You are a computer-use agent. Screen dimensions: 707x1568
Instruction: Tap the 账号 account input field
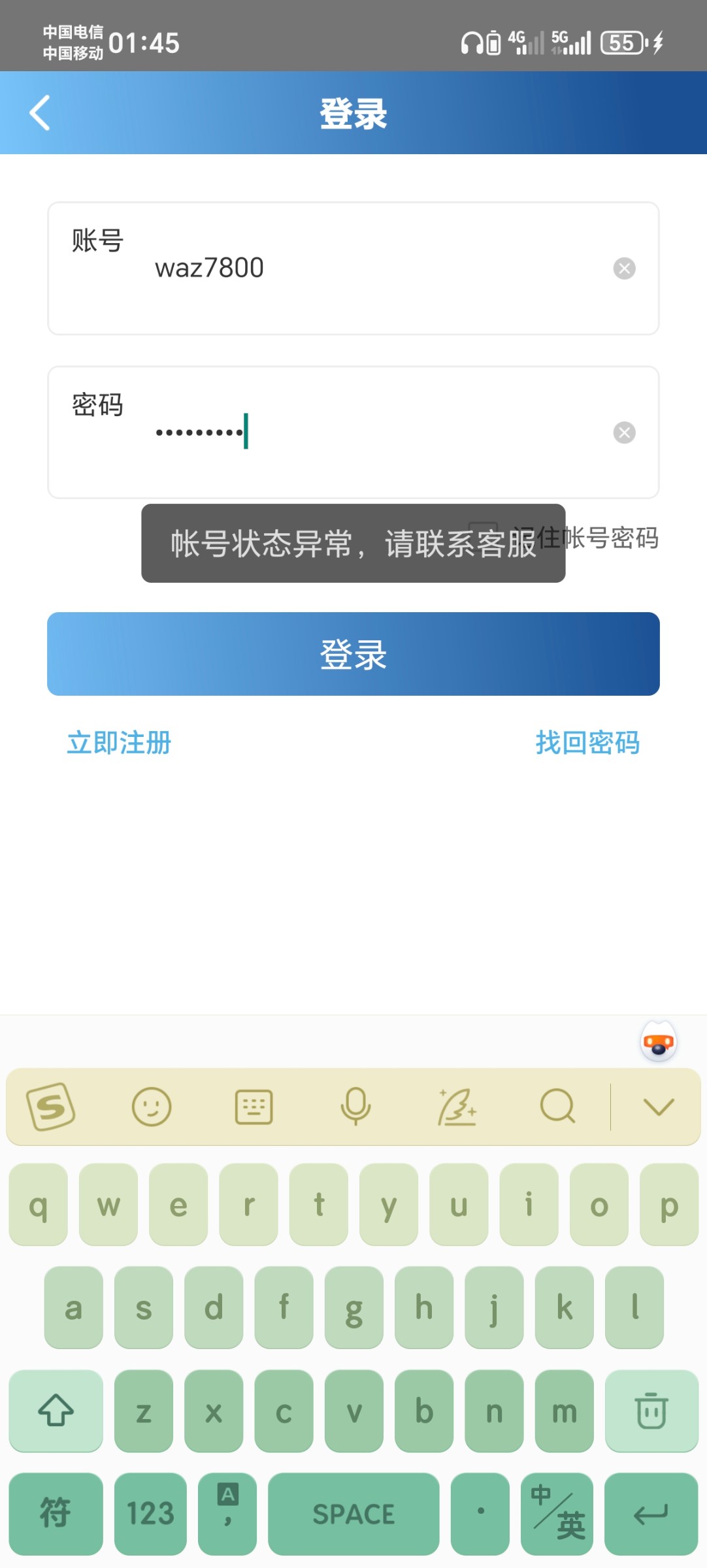point(353,269)
